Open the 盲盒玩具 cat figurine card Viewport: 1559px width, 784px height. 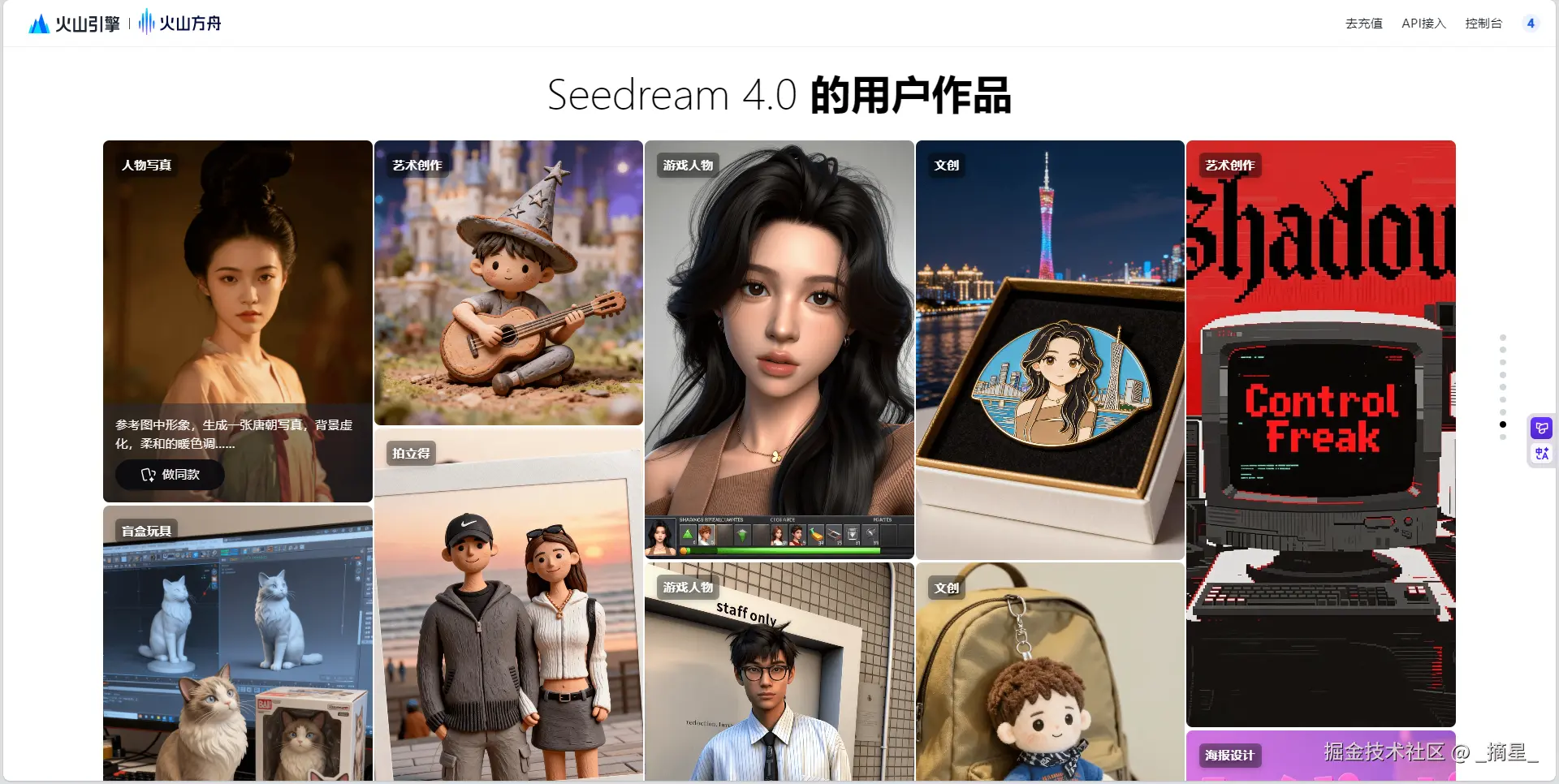pyautogui.click(x=237, y=649)
